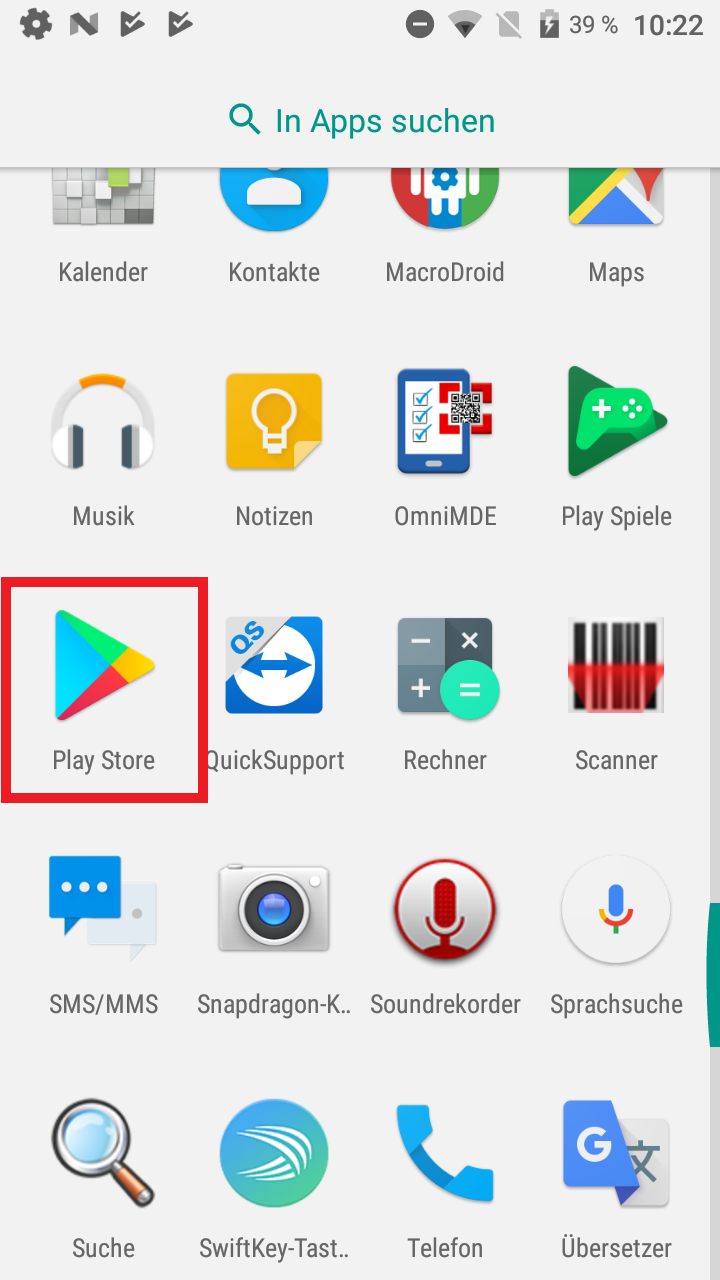The height and width of the screenshot is (1280, 720).
Task: Open the Play Store
Action: pos(104,692)
